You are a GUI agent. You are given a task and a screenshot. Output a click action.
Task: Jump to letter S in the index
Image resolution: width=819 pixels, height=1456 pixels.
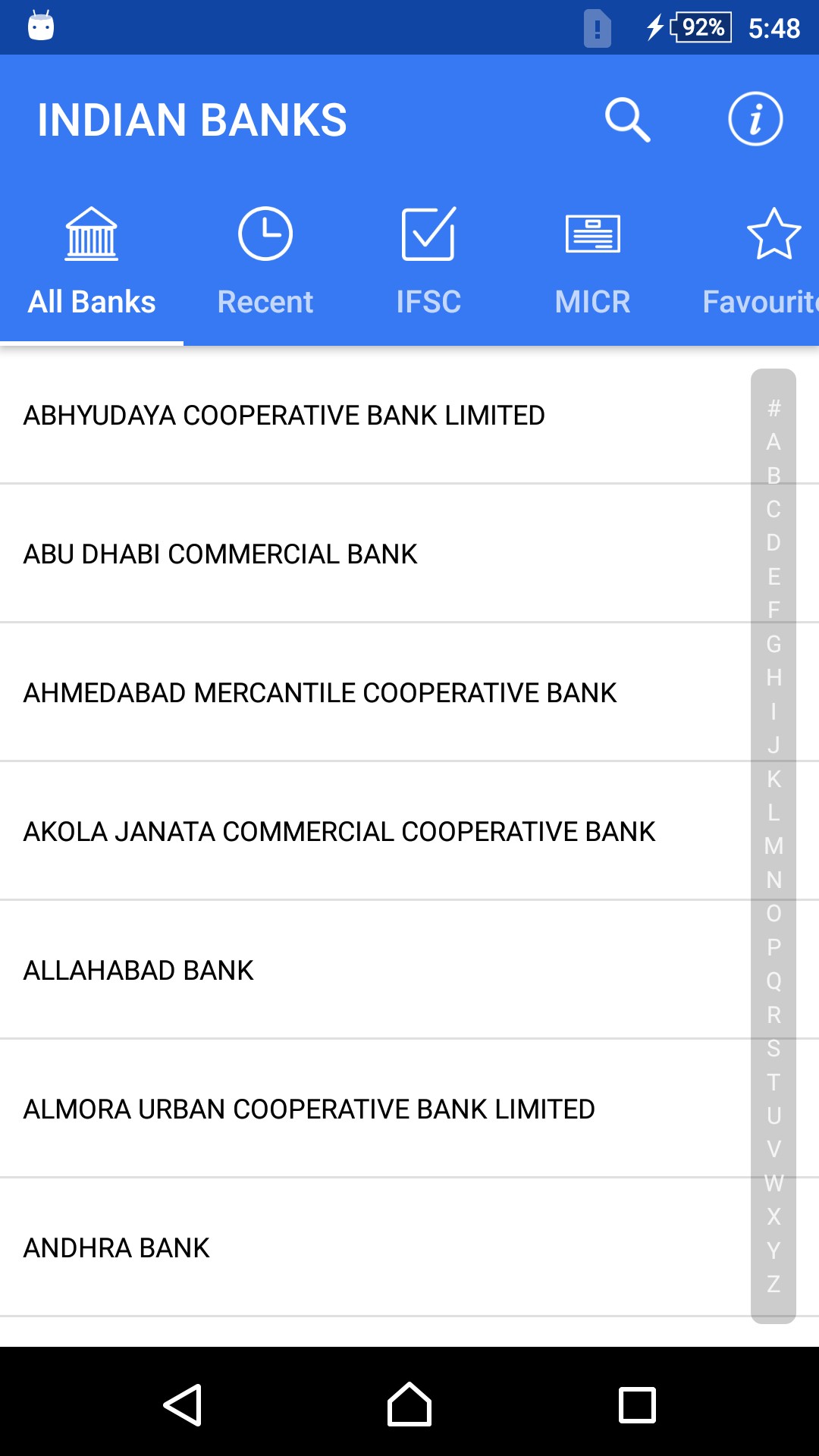pos(773,1048)
